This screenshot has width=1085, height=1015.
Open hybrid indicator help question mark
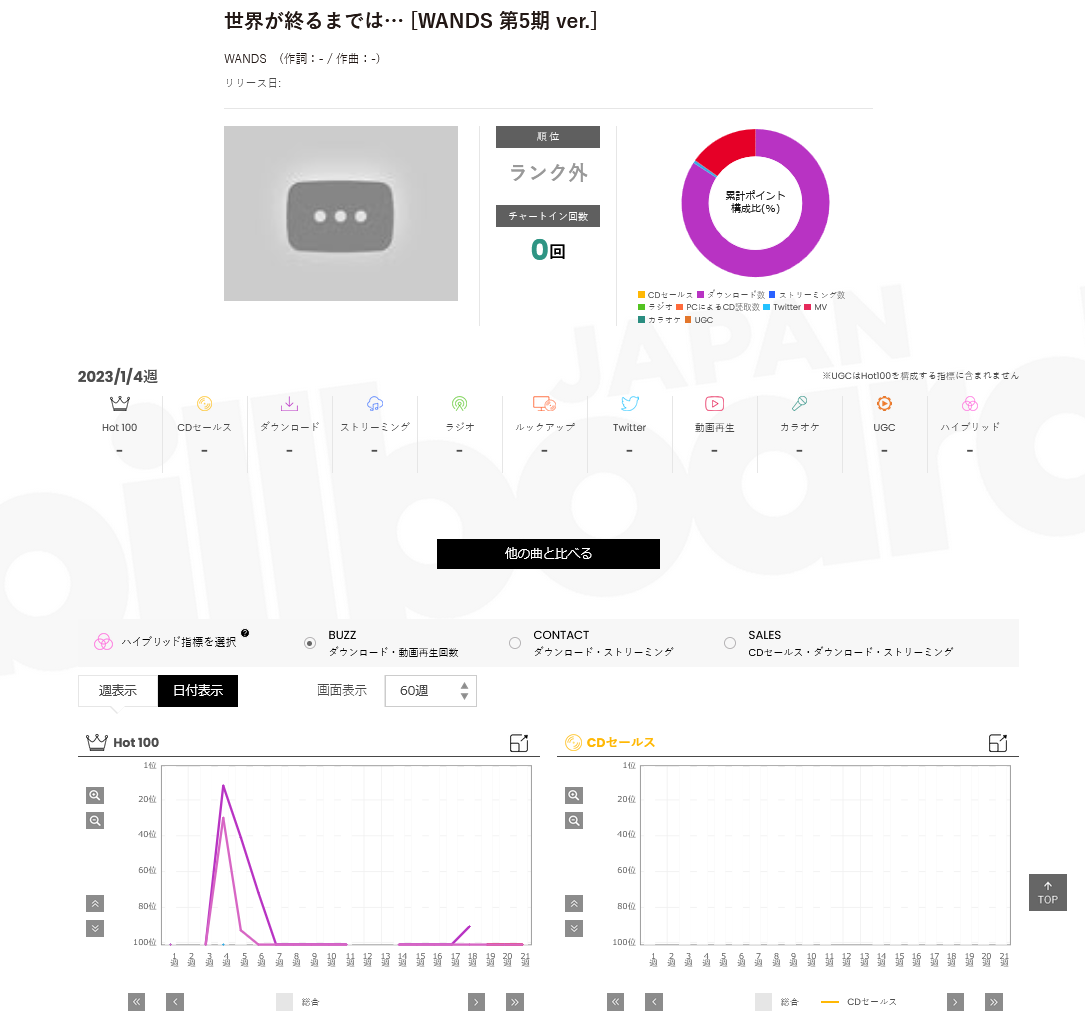(245, 633)
